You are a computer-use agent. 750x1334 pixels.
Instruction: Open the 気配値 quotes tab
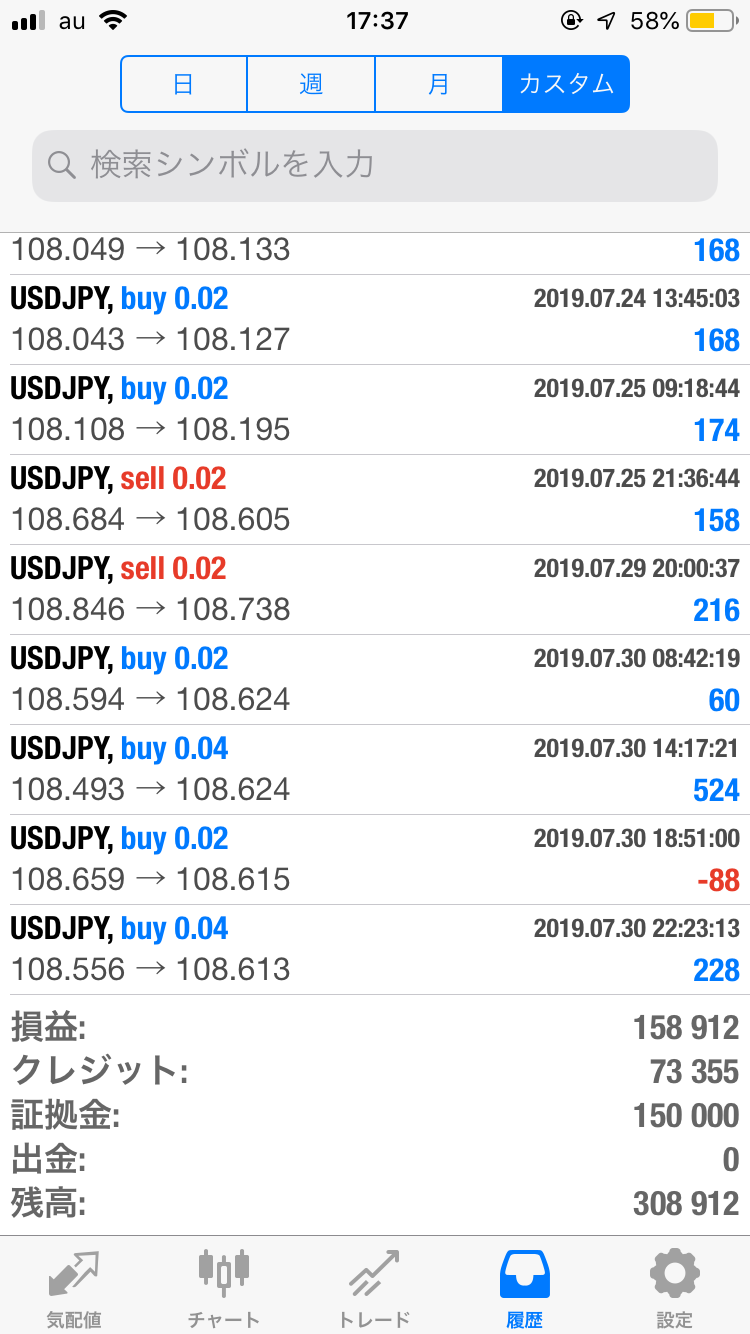(x=74, y=1287)
